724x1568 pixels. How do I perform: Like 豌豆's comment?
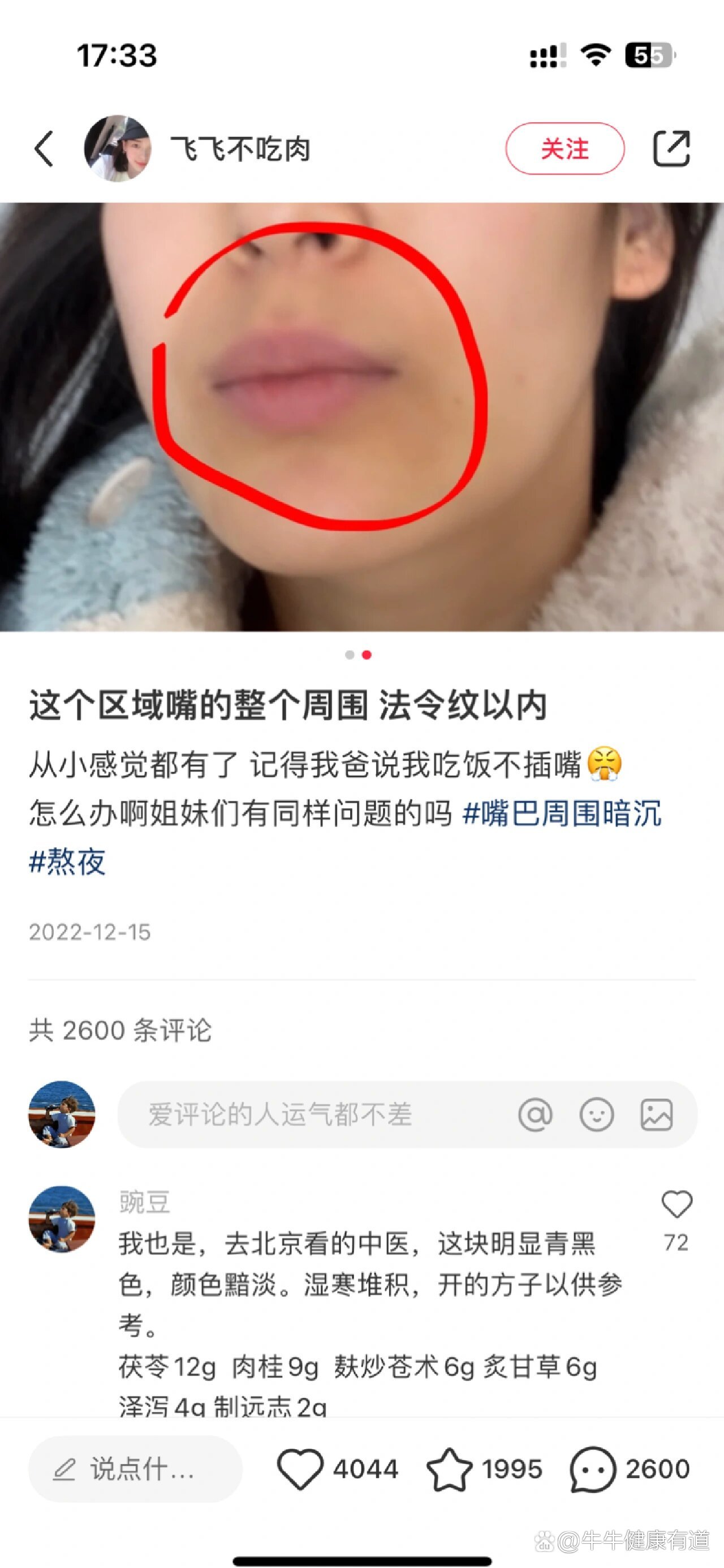tap(676, 1205)
